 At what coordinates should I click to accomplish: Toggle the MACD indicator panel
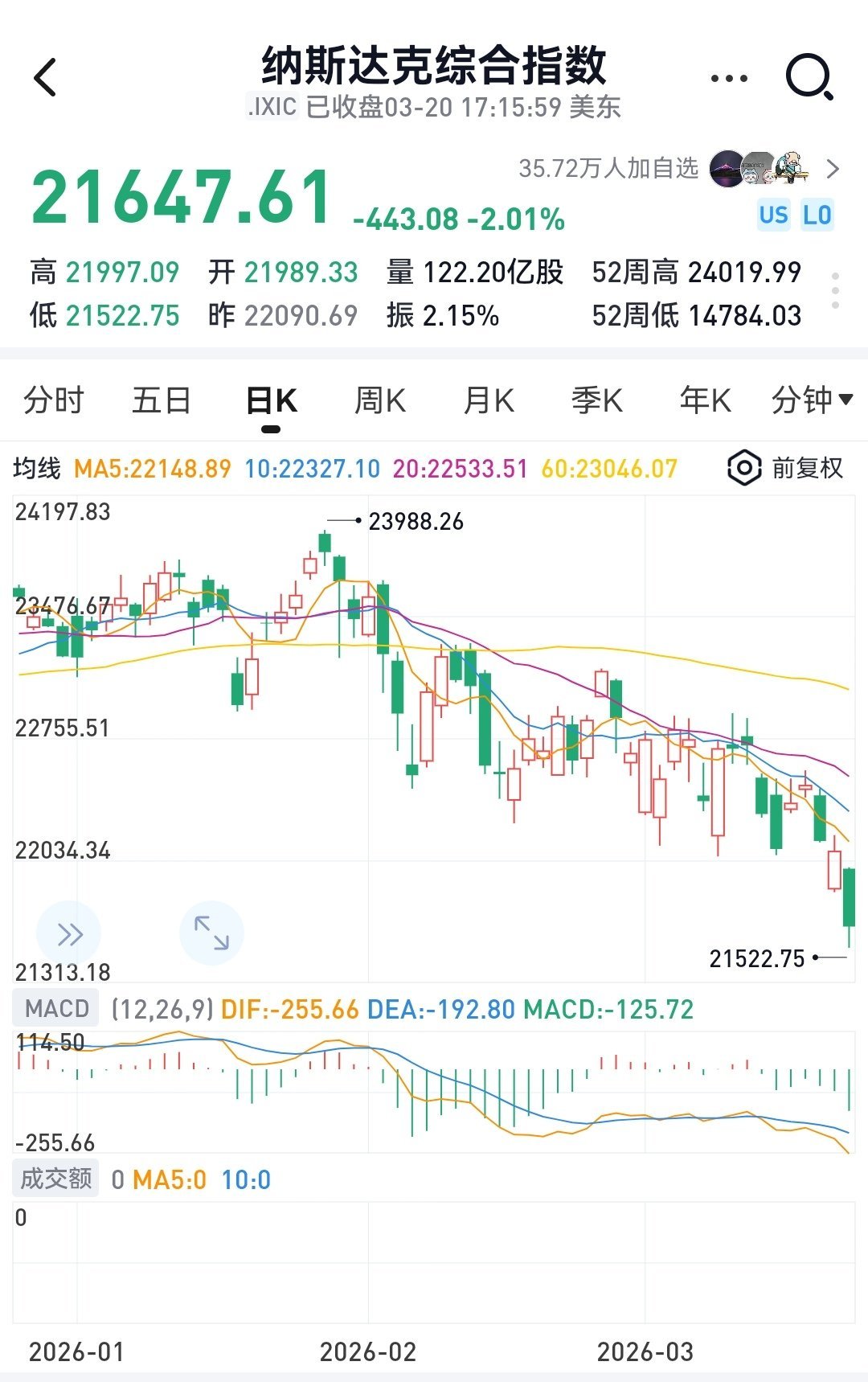pyautogui.click(x=55, y=1007)
